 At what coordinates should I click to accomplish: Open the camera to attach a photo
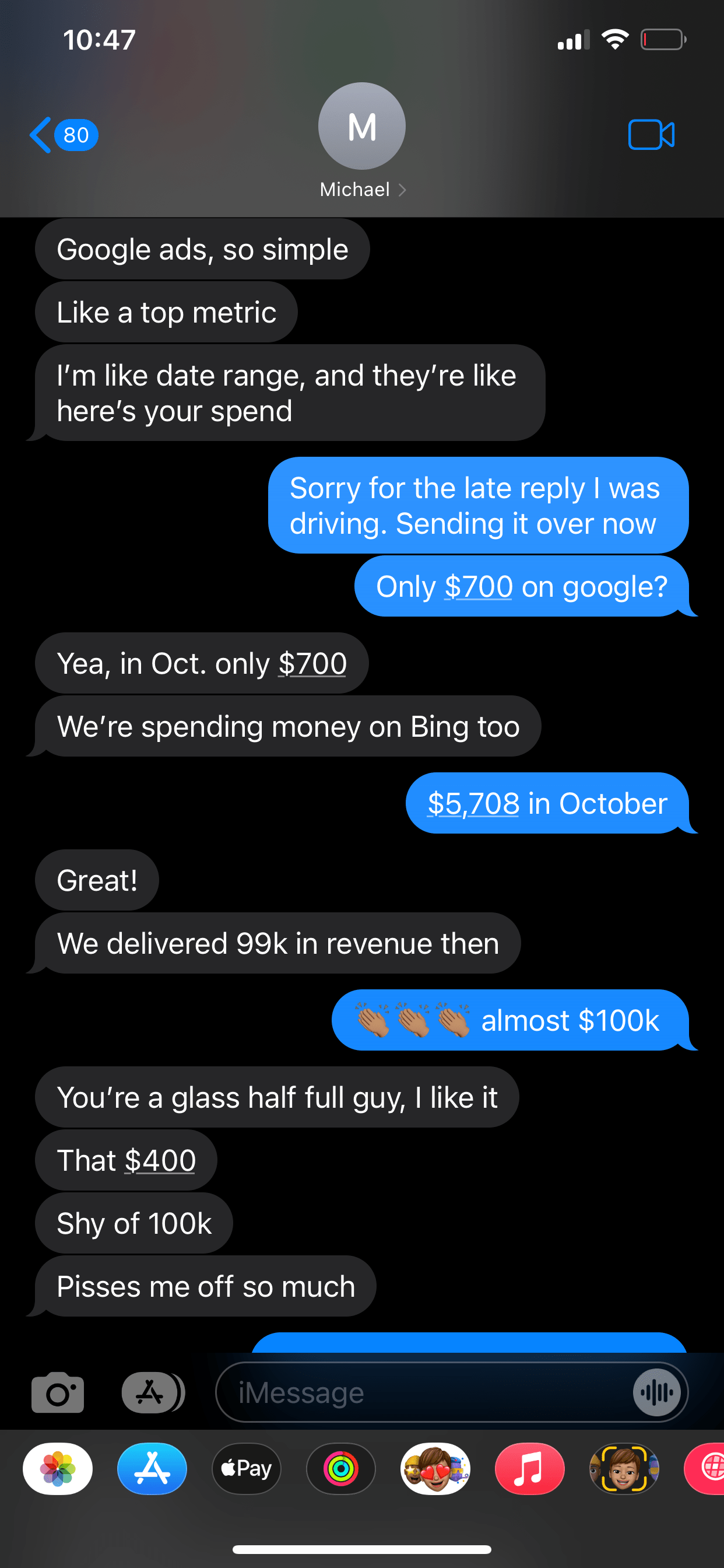click(x=58, y=1392)
